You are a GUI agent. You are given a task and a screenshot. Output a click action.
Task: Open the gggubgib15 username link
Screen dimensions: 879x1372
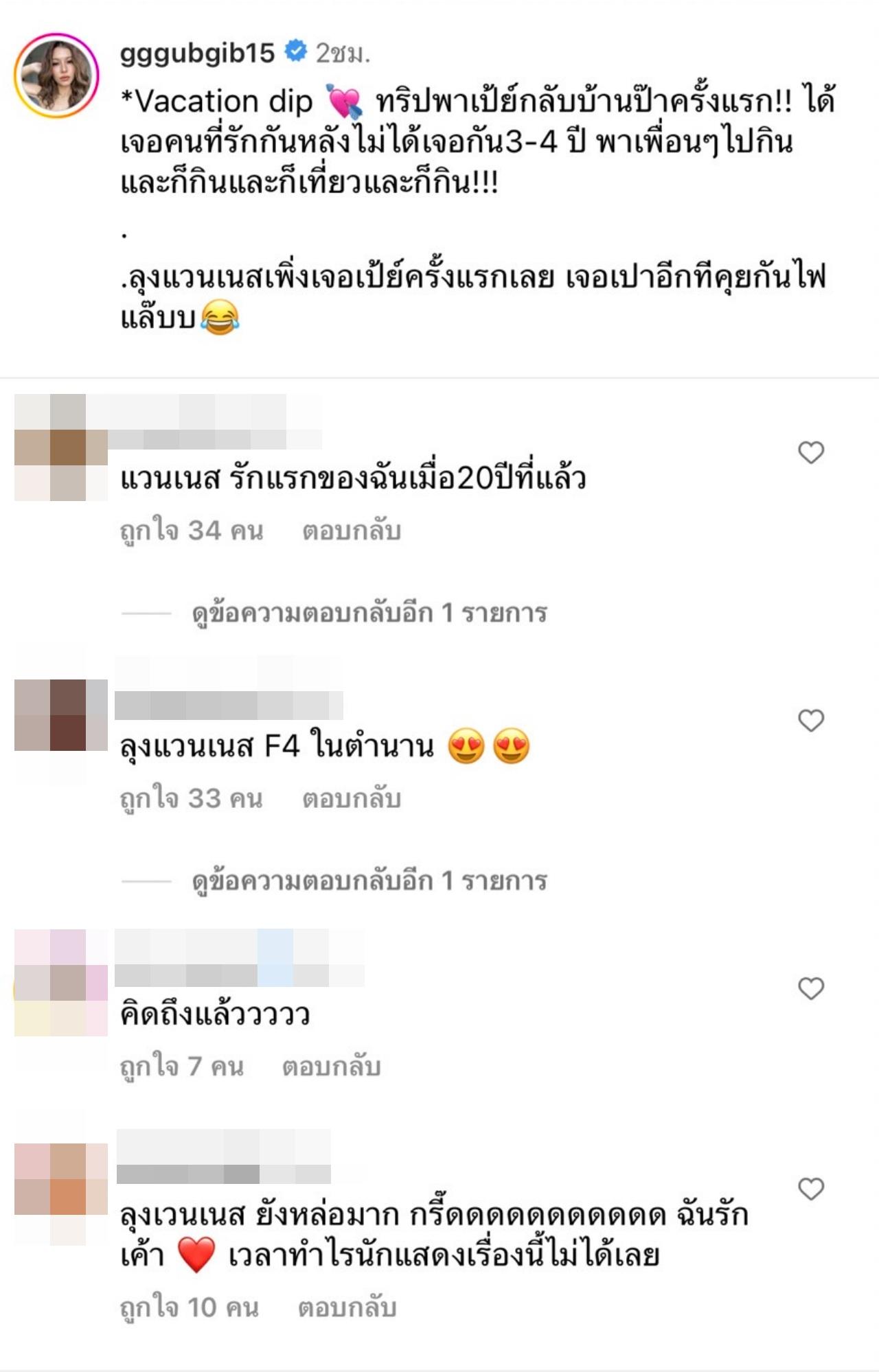[x=197, y=53]
